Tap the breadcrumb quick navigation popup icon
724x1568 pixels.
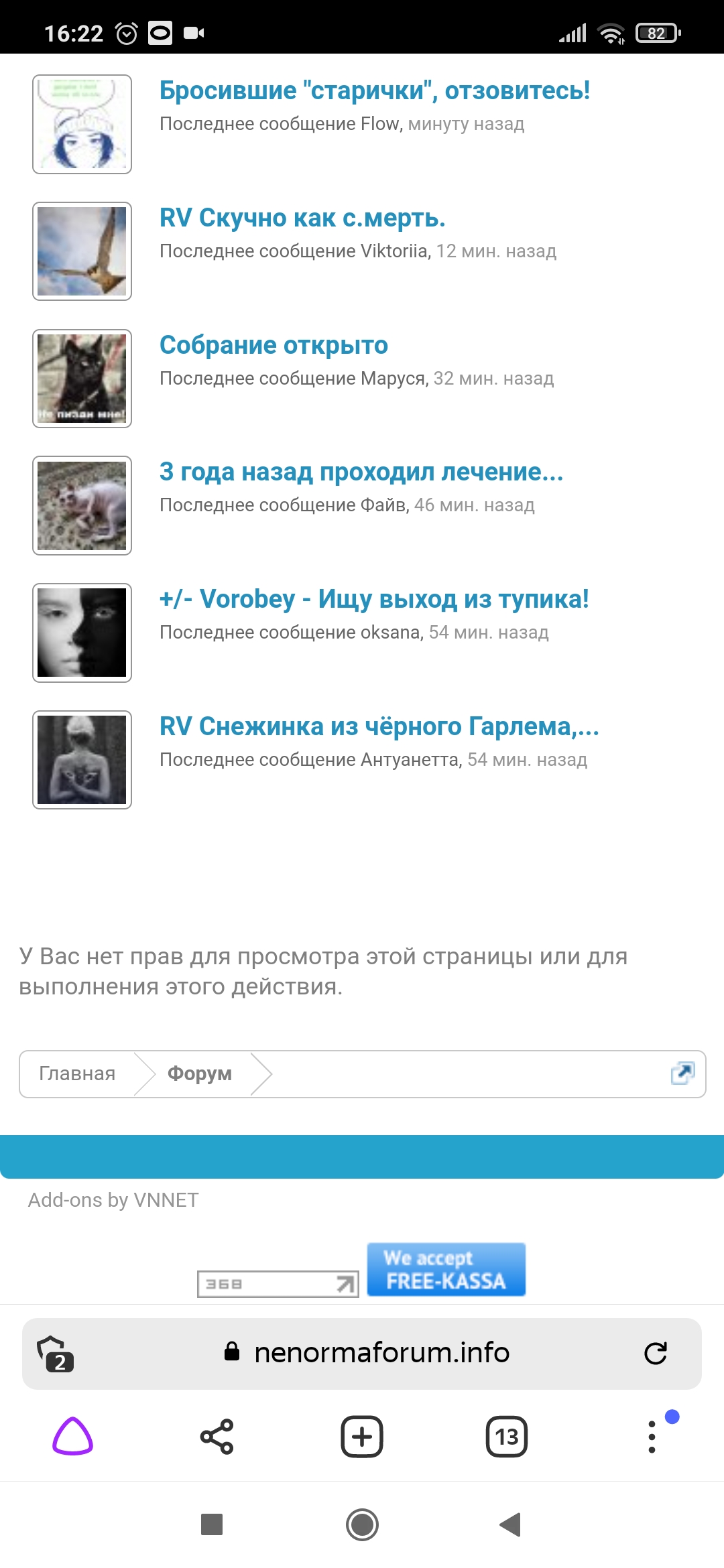(682, 1073)
